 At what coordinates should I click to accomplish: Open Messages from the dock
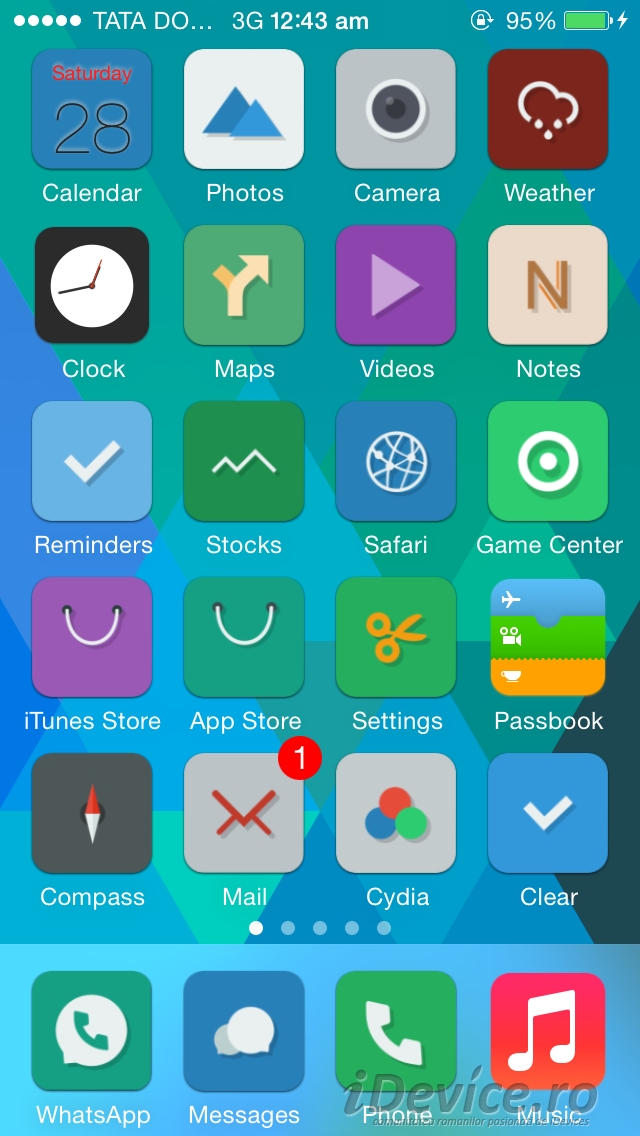click(x=244, y=1032)
